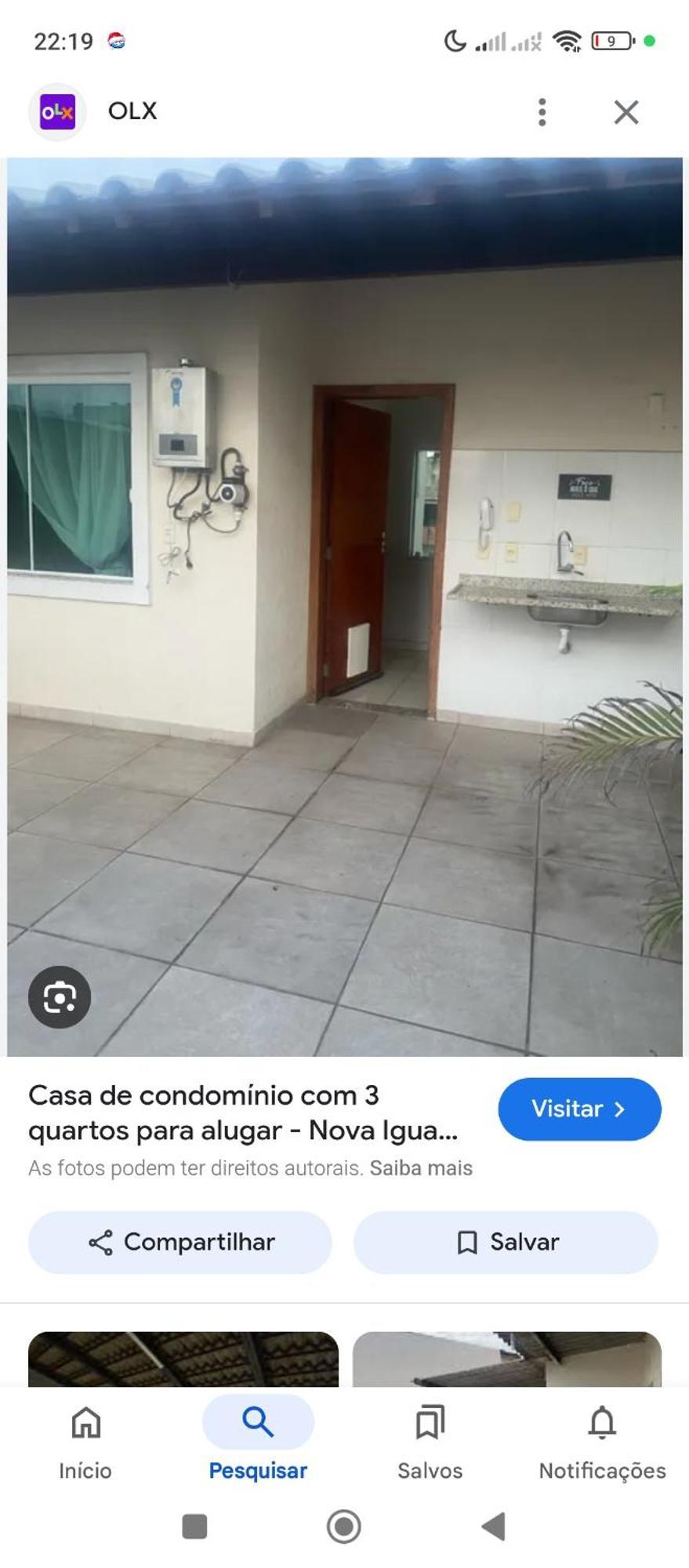Open the full-size house photo

click(x=345, y=607)
